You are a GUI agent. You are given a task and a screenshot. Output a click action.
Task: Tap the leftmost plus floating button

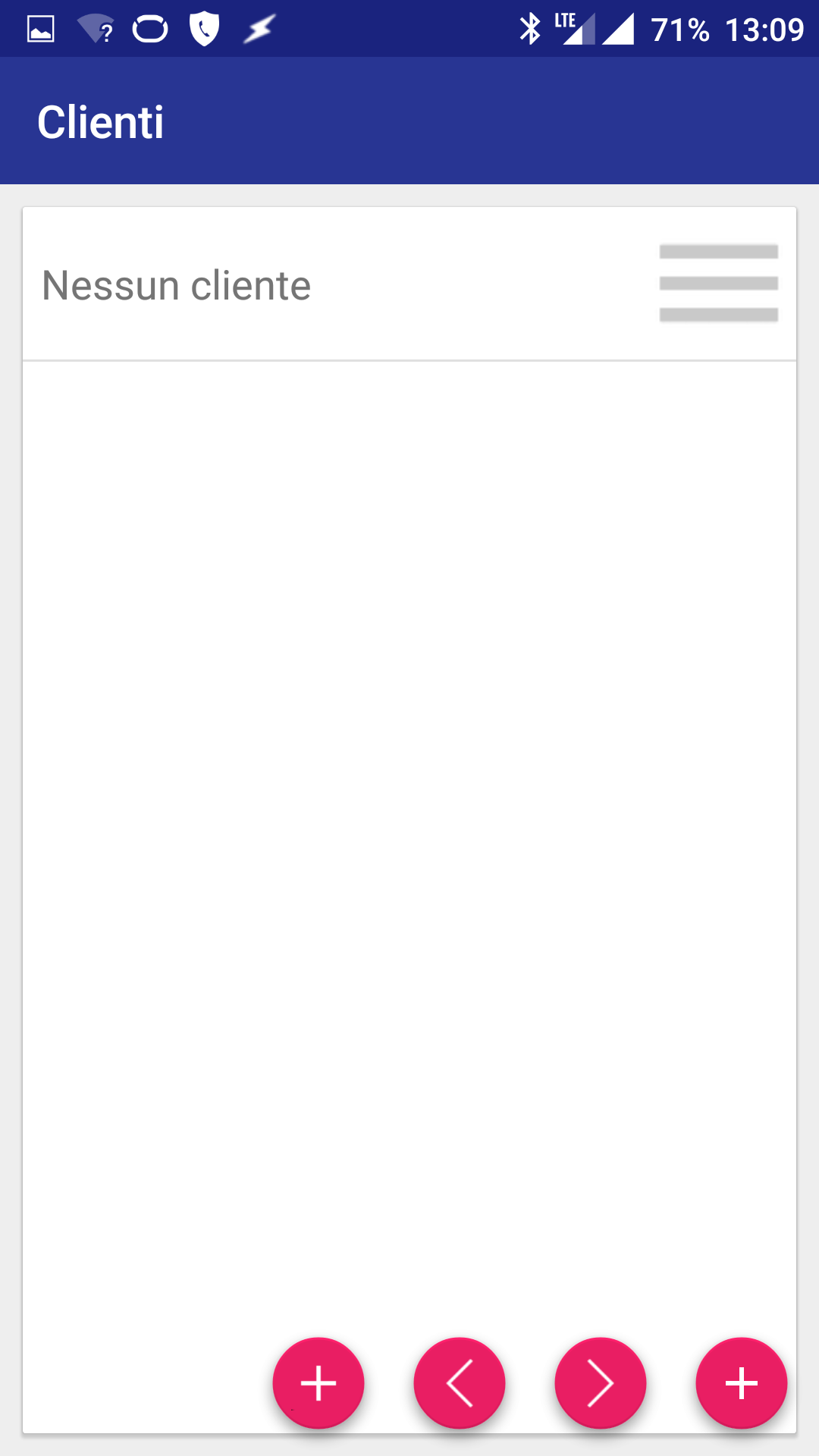click(318, 1383)
